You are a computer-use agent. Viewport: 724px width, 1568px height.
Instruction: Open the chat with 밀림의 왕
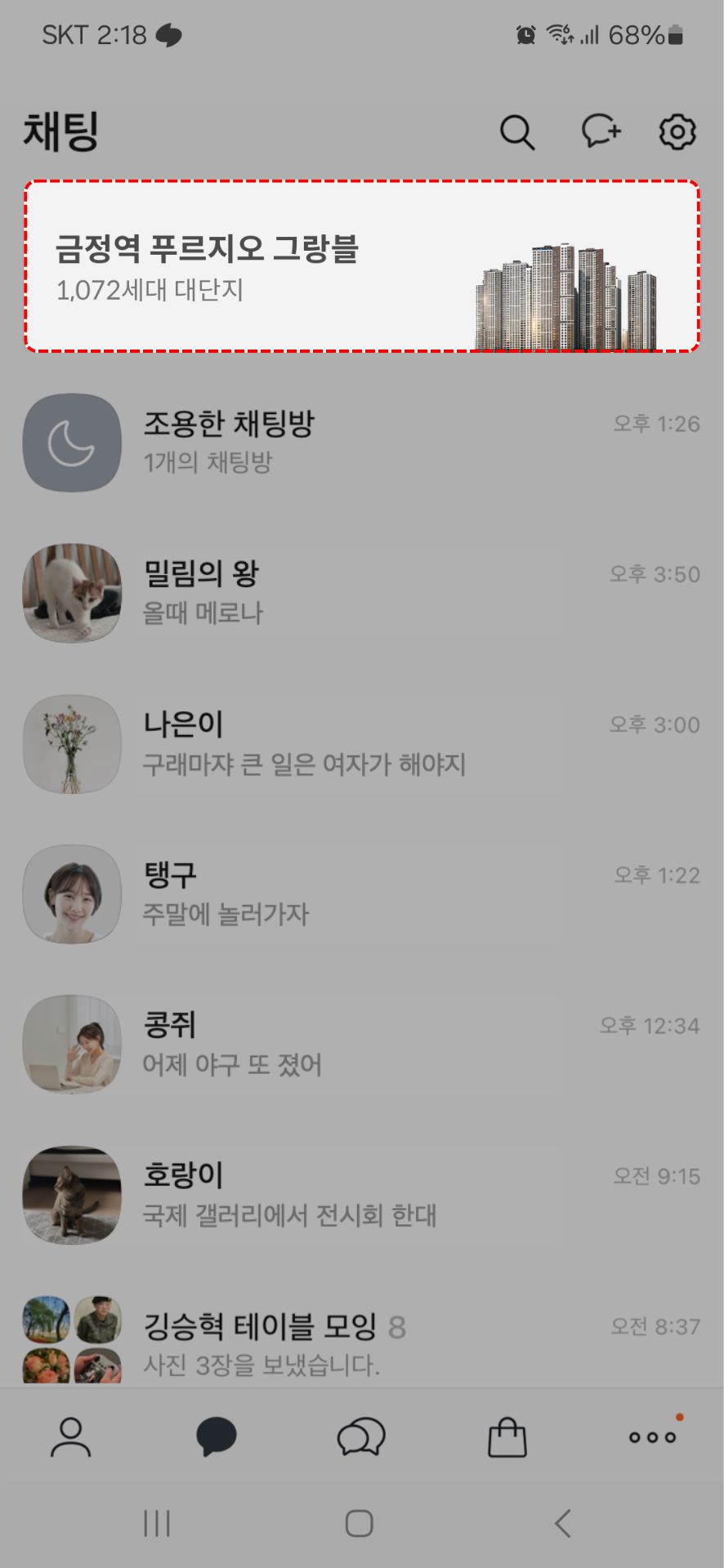point(362,593)
